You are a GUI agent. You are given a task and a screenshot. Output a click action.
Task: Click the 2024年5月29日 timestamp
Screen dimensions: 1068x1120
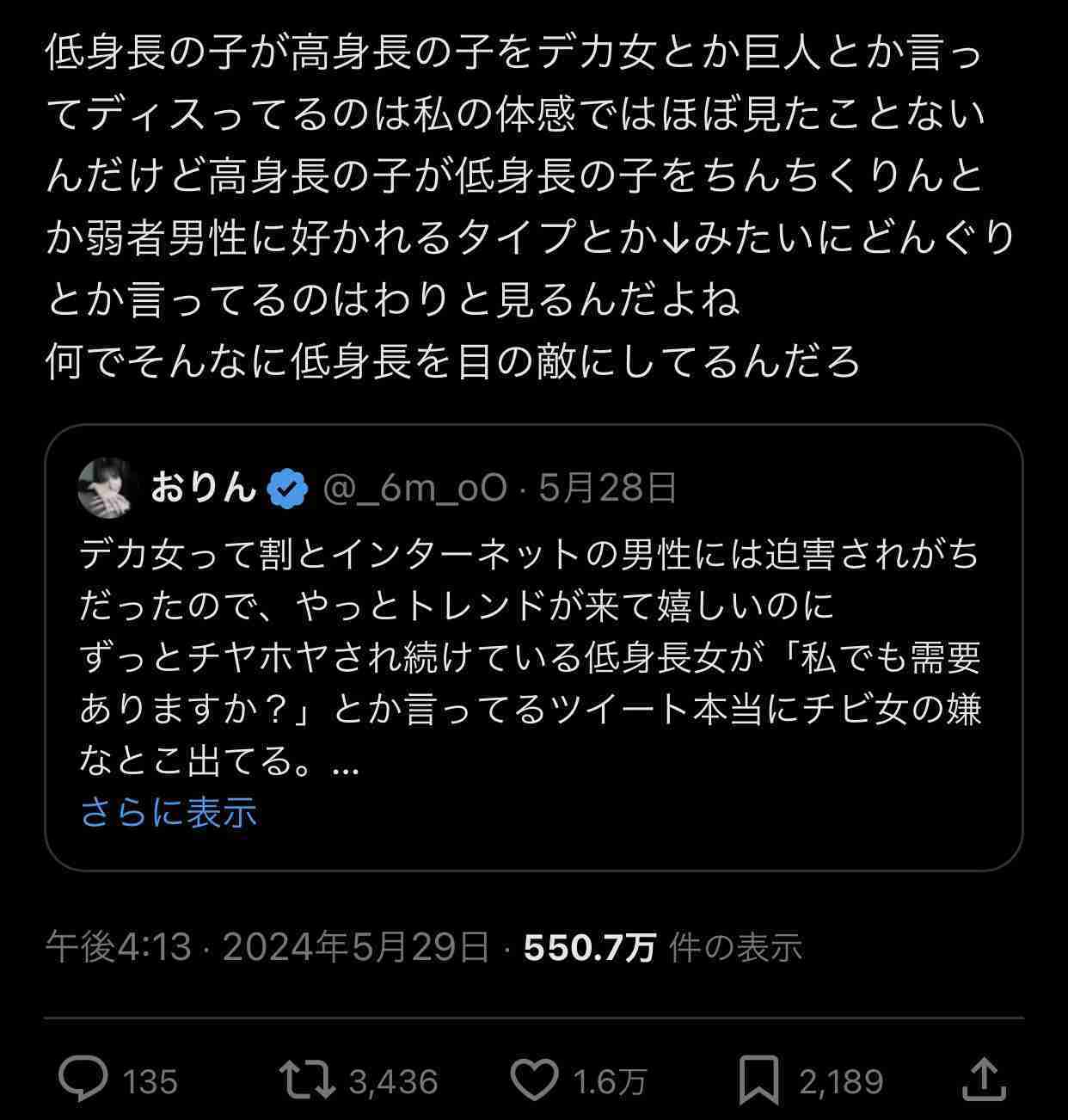(352, 946)
